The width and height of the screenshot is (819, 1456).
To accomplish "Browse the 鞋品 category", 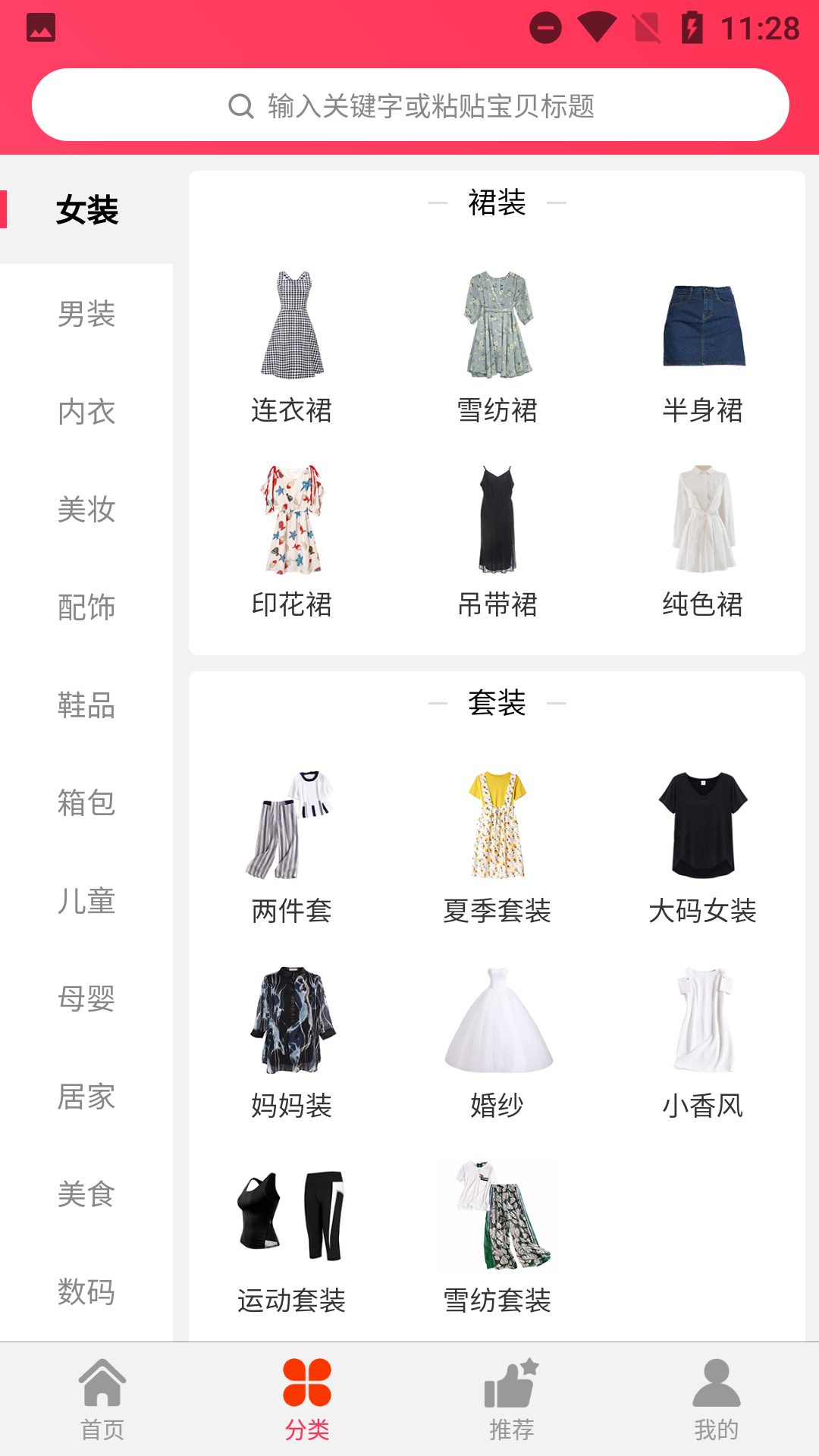I will pyautogui.click(x=87, y=705).
